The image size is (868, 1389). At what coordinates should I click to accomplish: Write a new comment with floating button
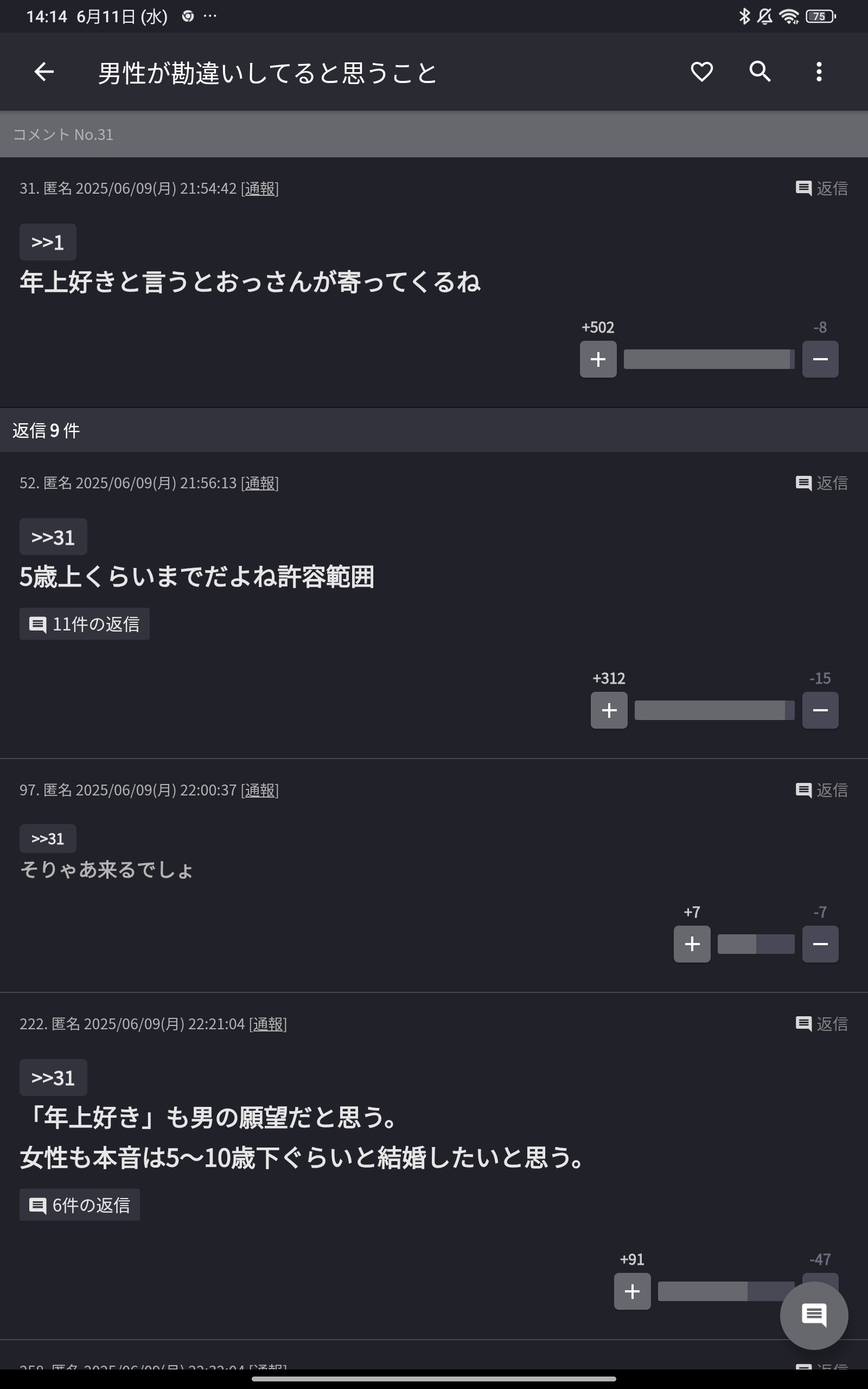point(813,1316)
